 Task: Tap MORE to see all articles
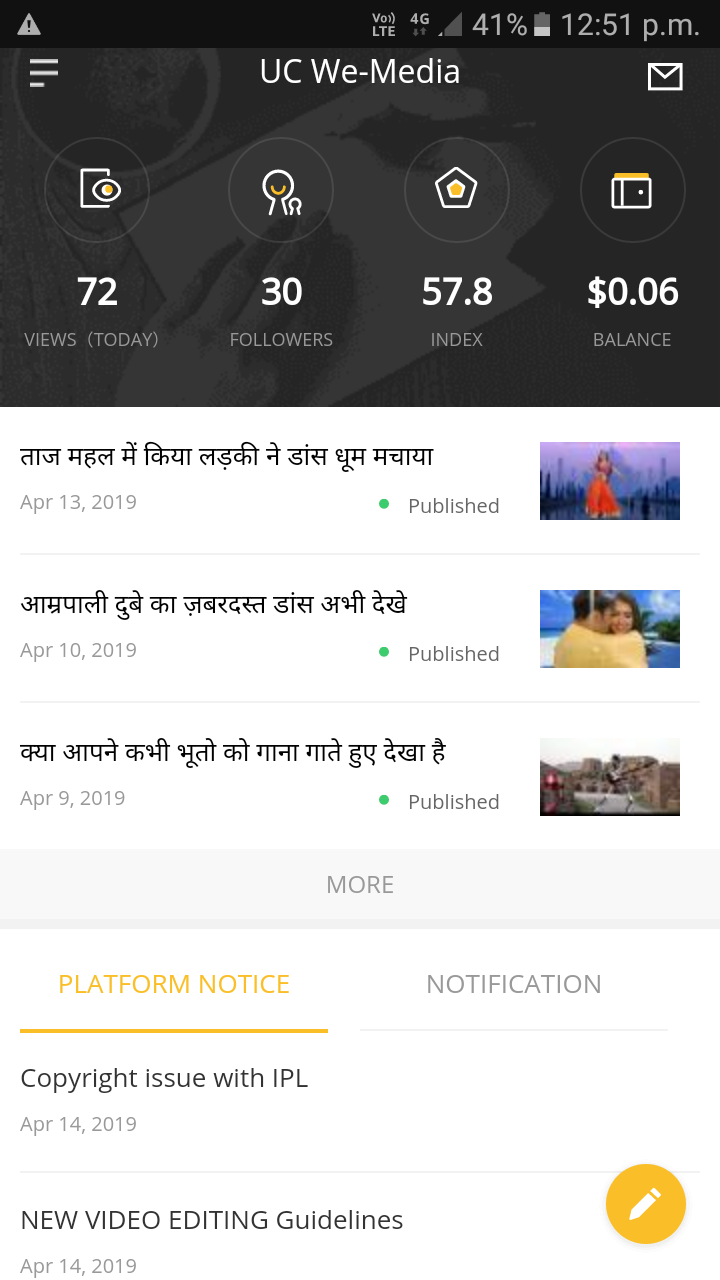pos(360,885)
